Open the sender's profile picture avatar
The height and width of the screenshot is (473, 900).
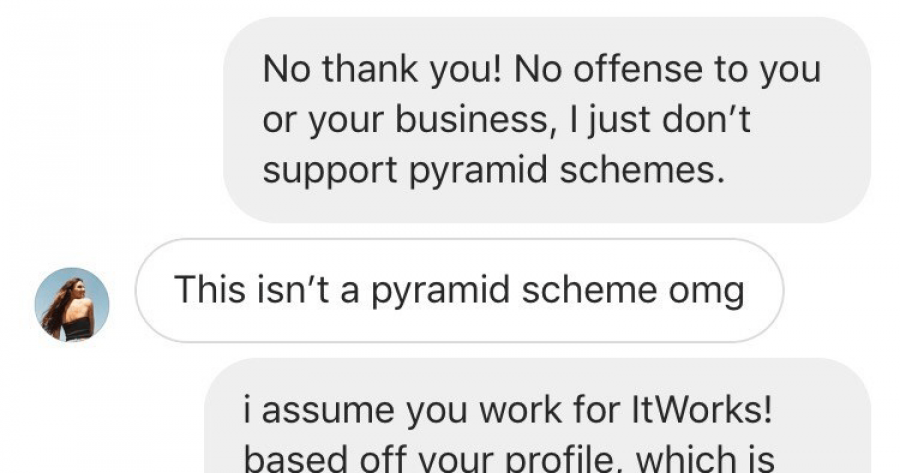(72, 304)
